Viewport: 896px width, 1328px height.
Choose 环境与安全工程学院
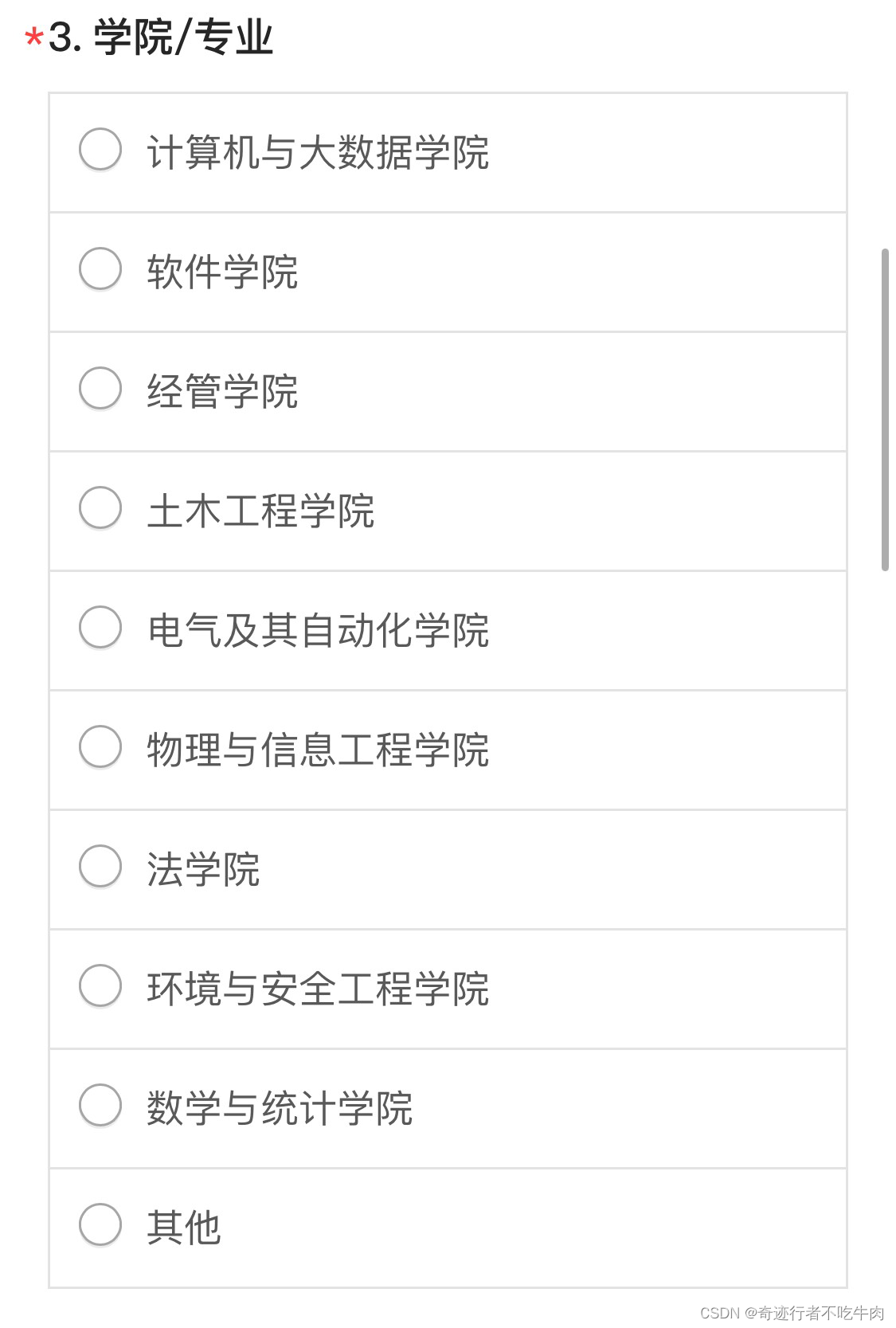100,985
